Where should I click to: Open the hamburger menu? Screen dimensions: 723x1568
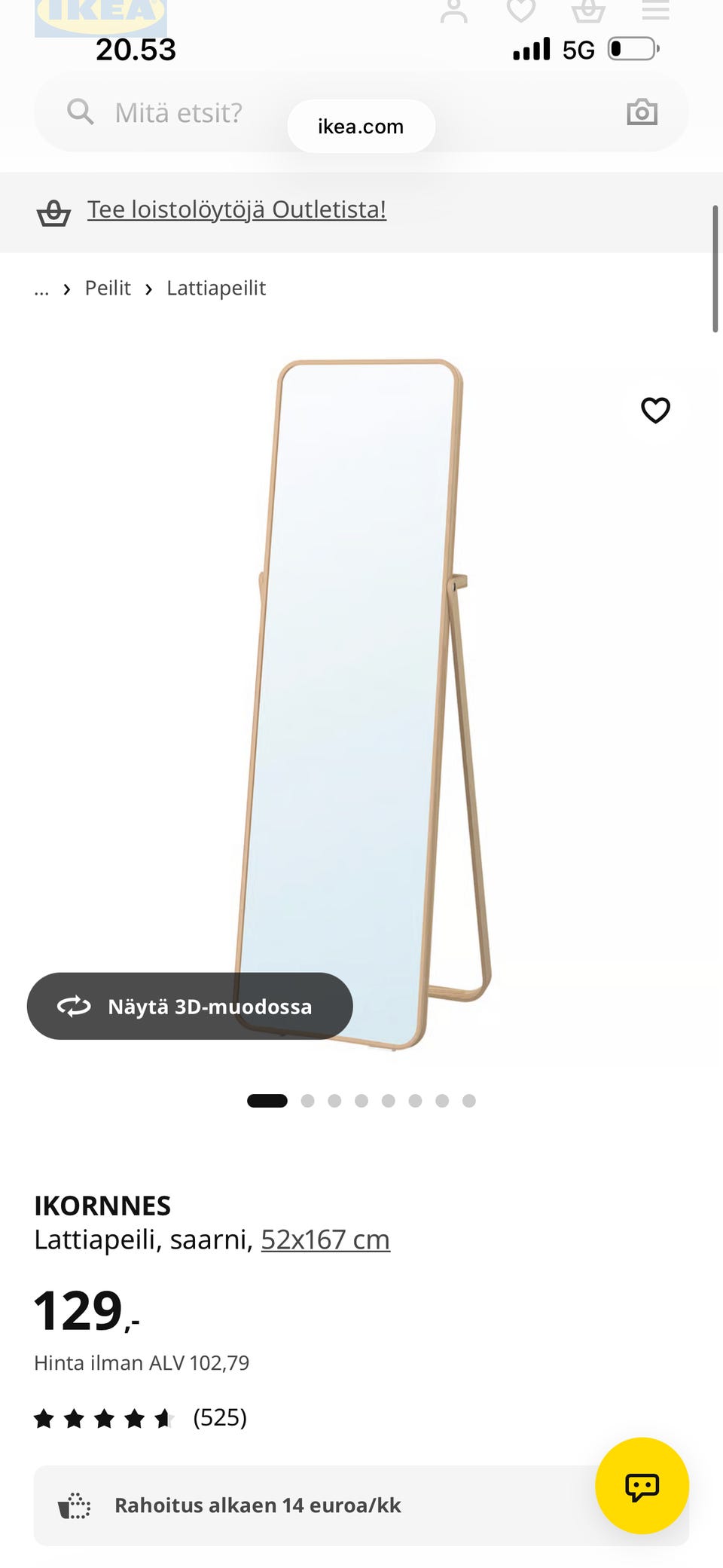click(x=655, y=11)
